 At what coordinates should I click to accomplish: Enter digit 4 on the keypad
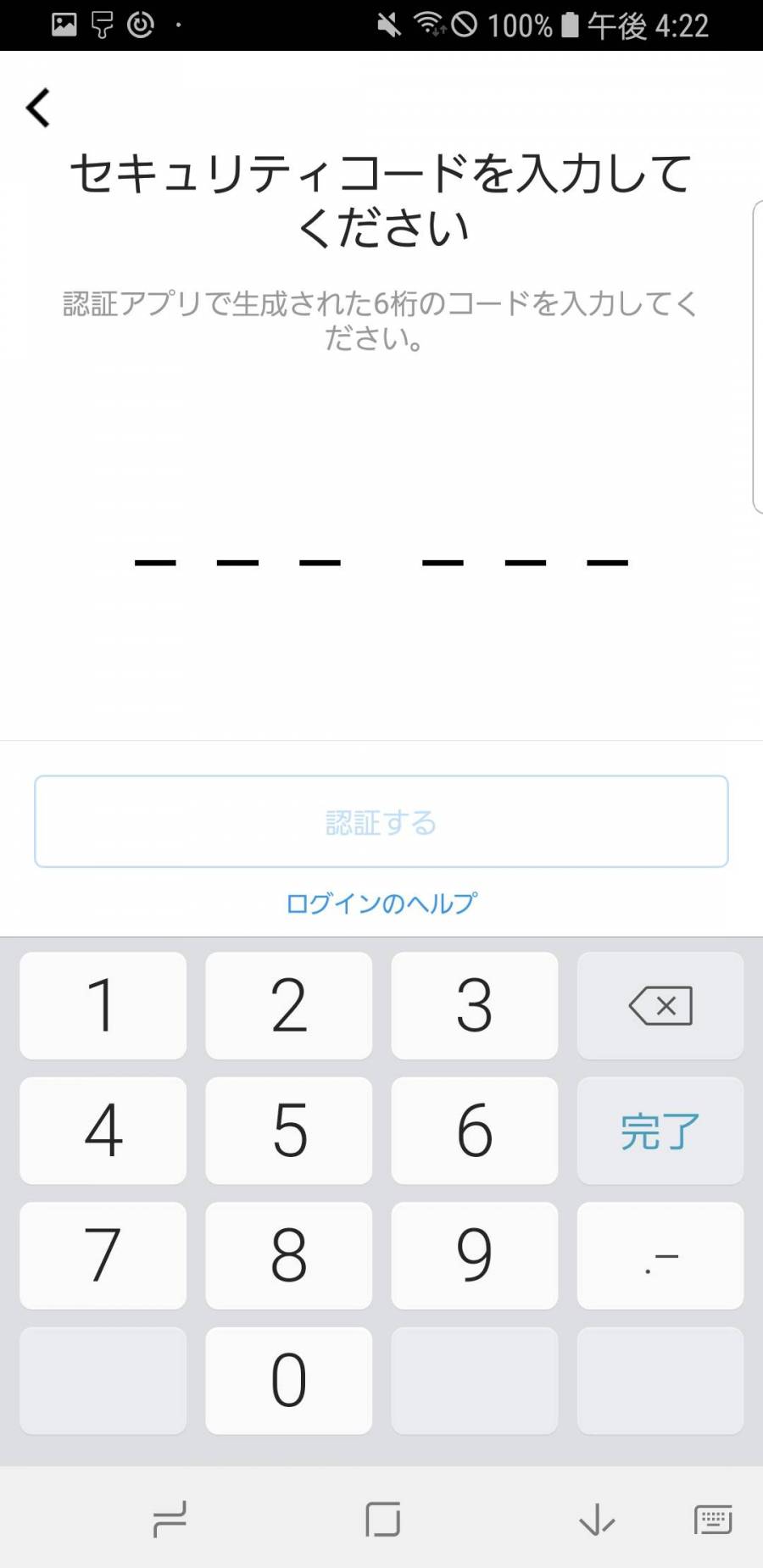[x=103, y=1131]
